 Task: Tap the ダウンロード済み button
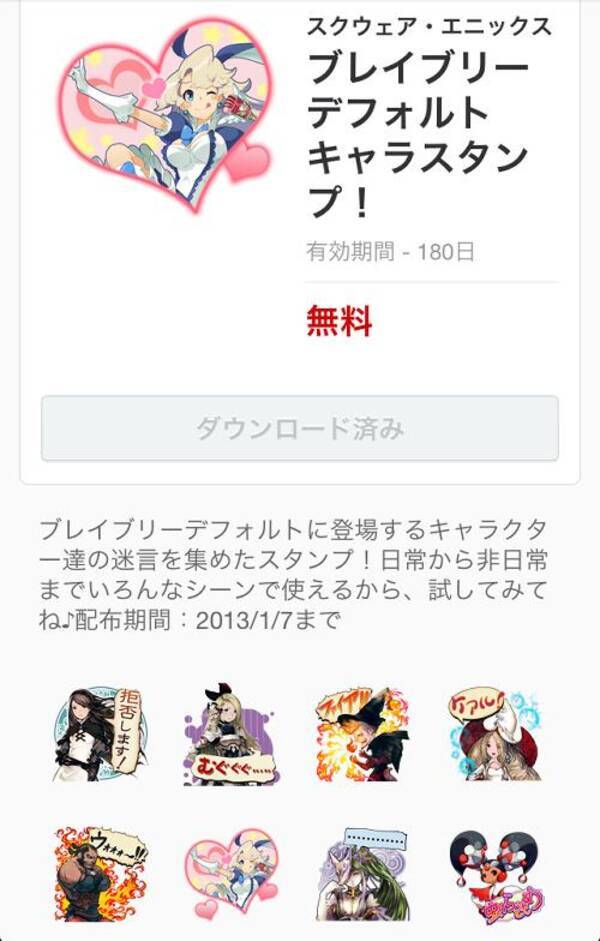tap(299, 428)
